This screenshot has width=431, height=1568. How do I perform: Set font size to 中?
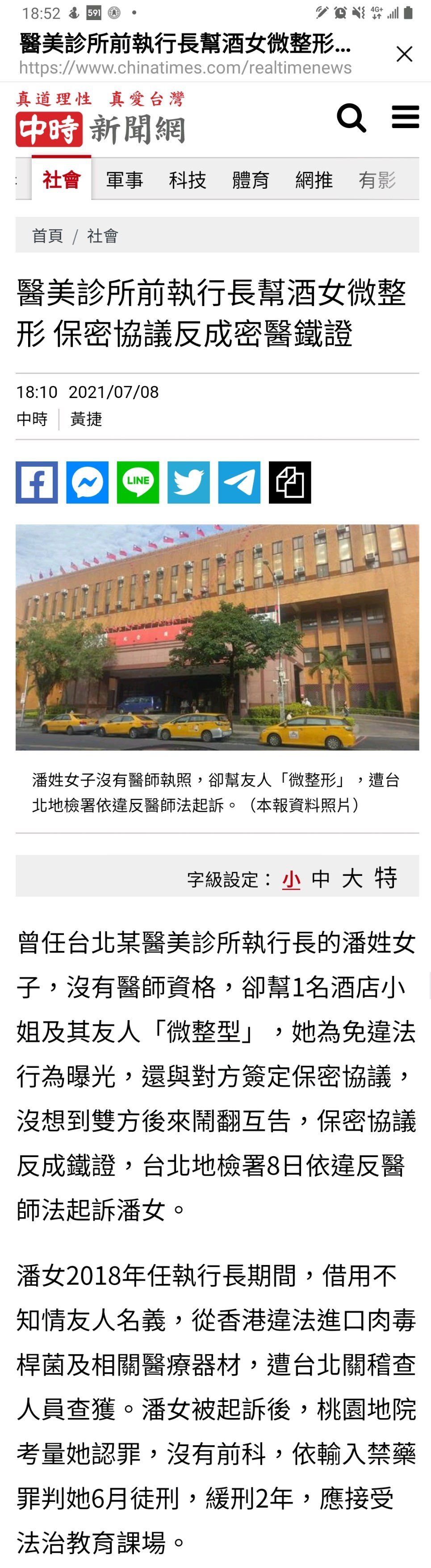320,878
